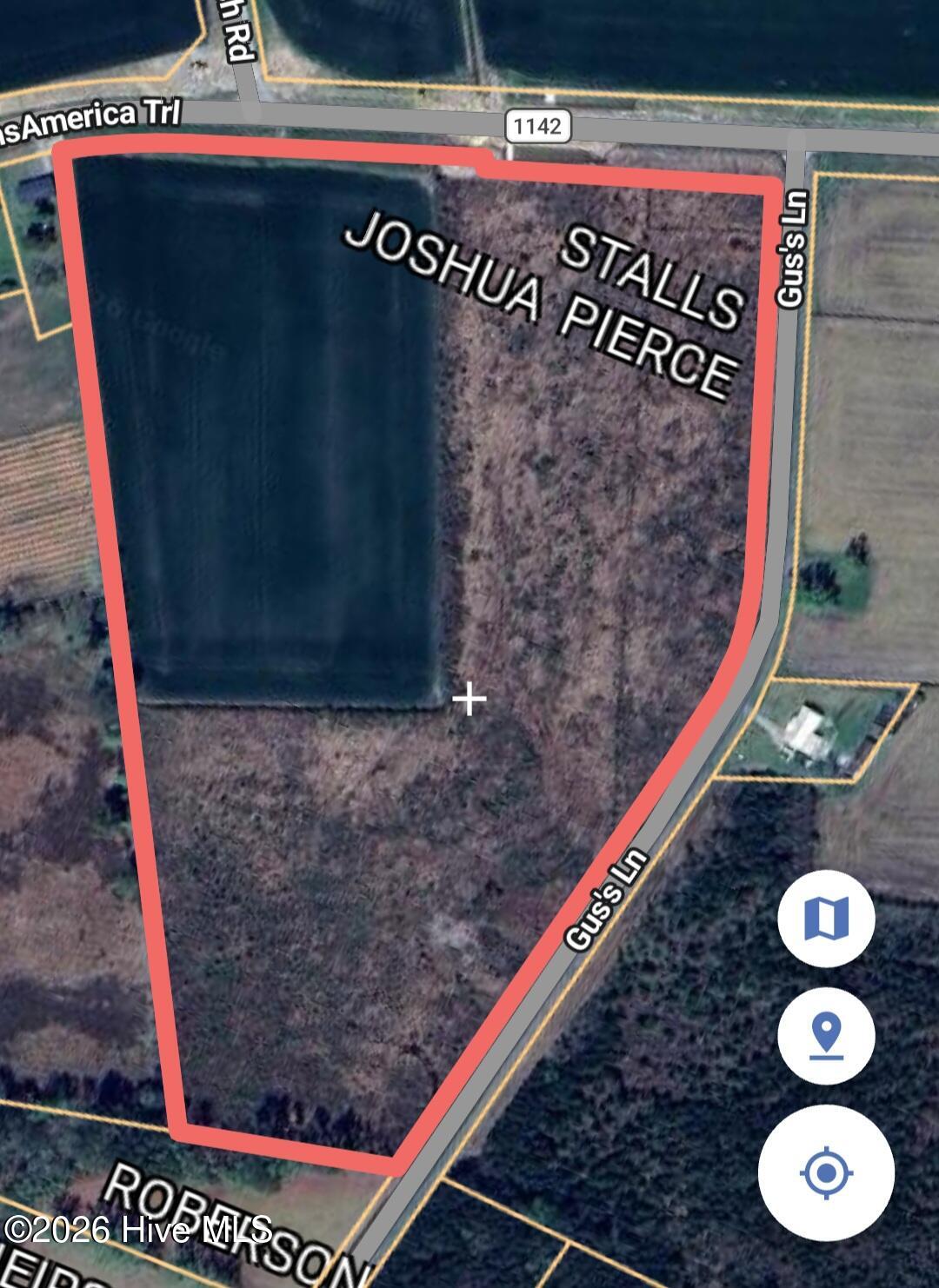Tap the drop pin button
This screenshot has width=939, height=1288.
[x=826, y=1035]
